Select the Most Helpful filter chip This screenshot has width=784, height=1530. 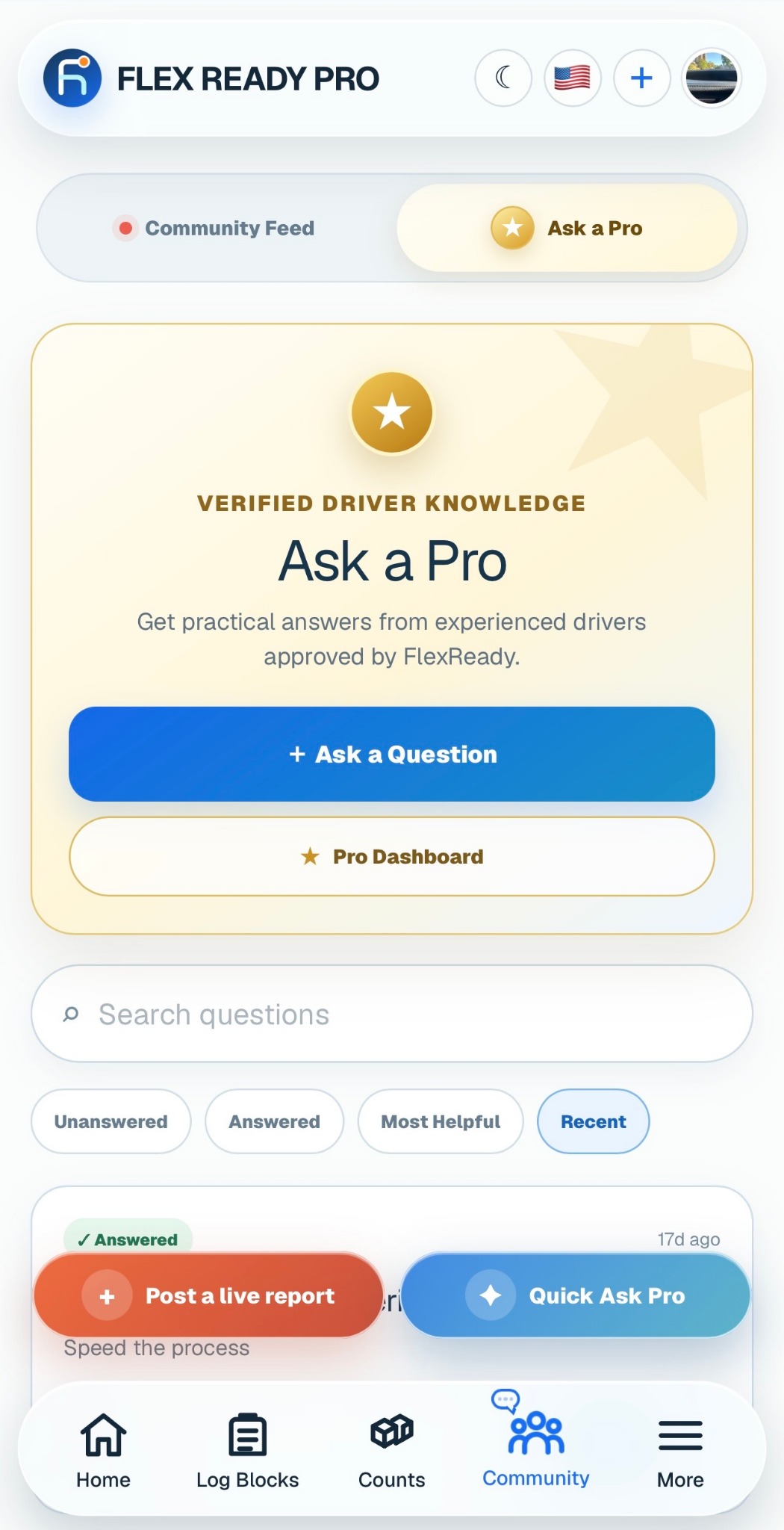(x=441, y=1121)
